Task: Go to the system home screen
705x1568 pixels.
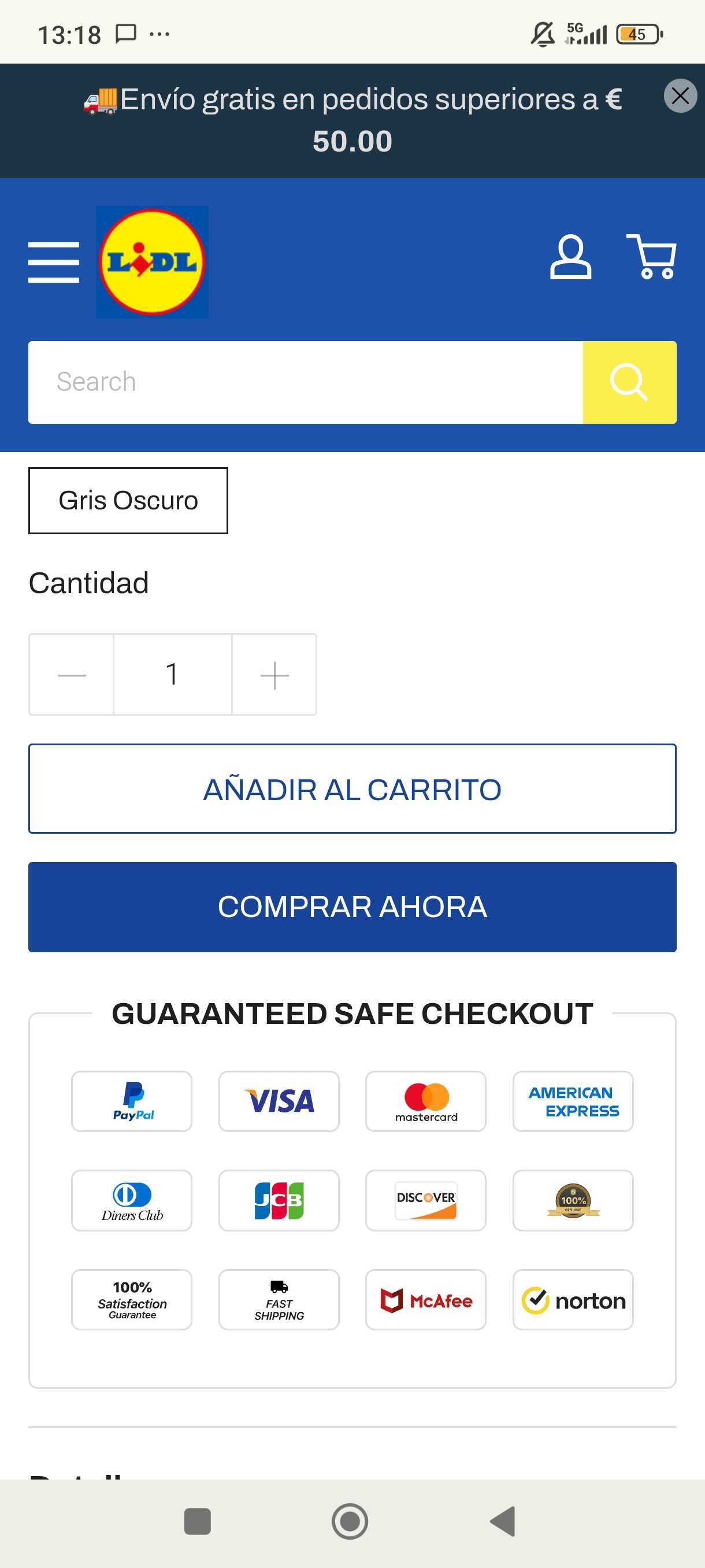Action: (x=350, y=1522)
